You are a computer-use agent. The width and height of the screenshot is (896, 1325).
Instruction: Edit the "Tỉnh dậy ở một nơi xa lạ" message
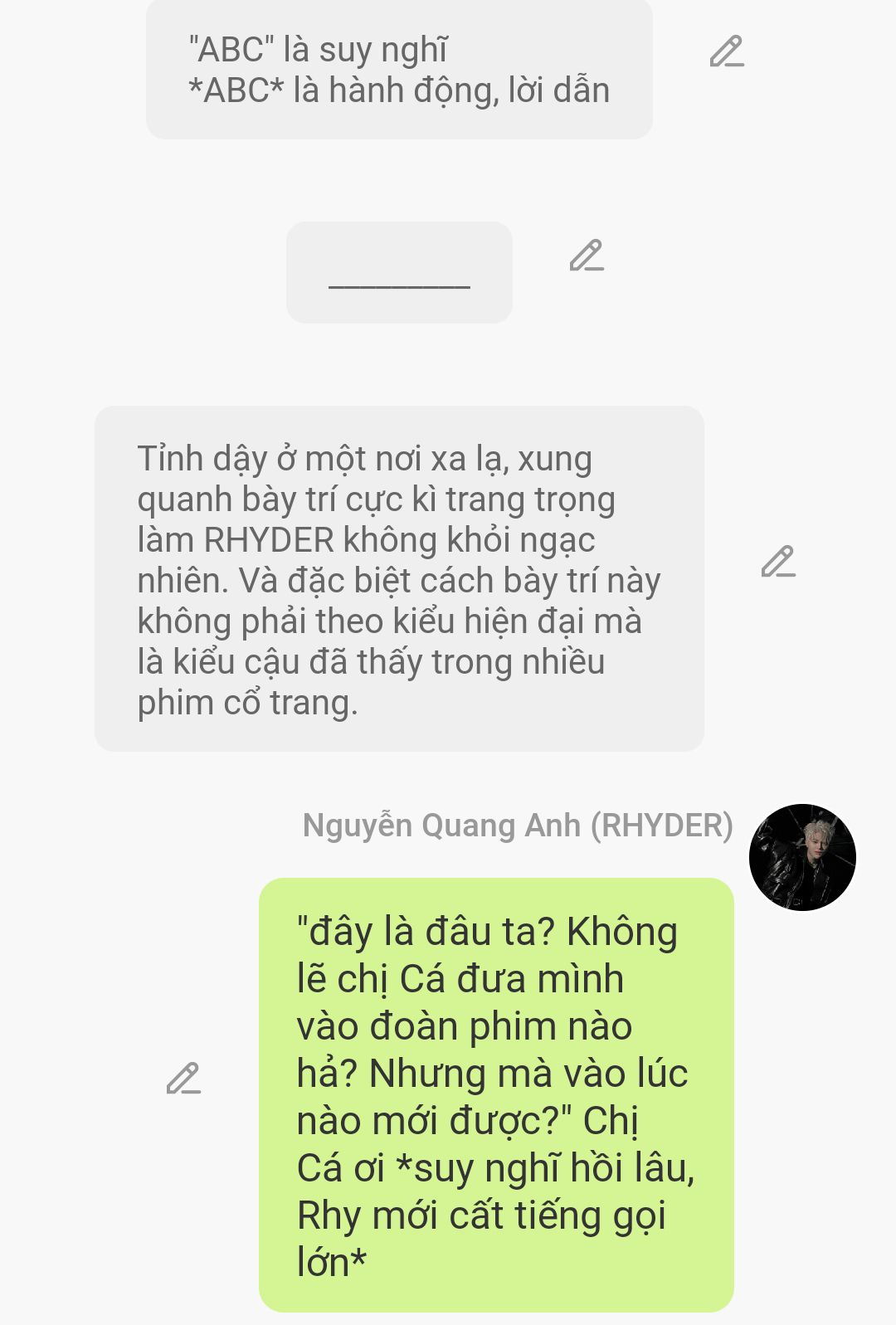(778, 562)
